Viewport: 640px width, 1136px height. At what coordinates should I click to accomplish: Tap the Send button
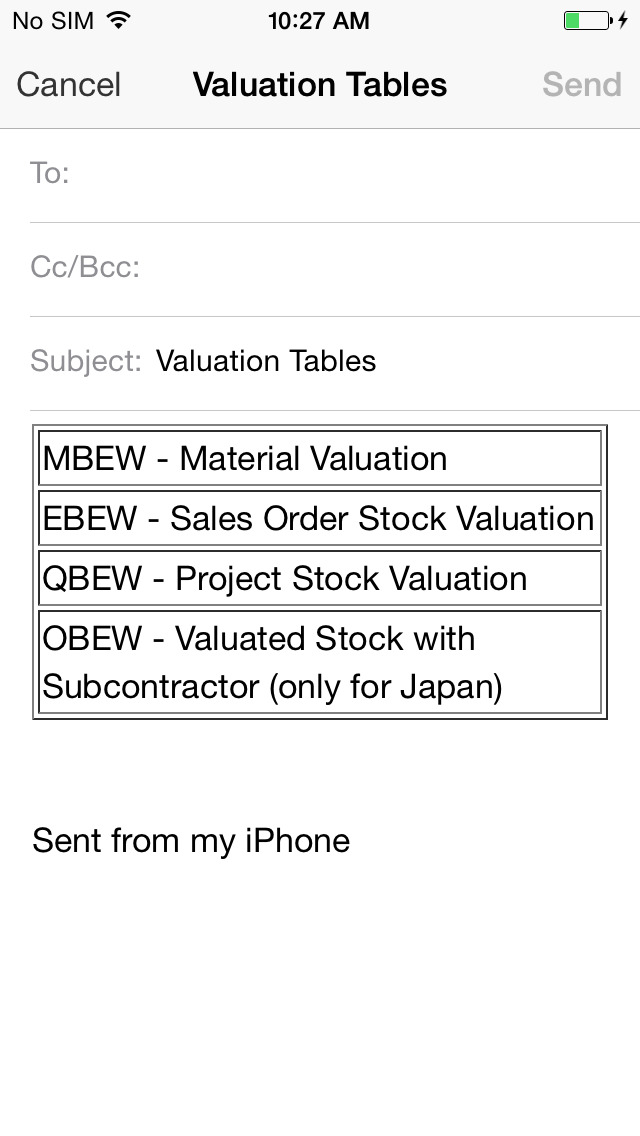click(x=582, y=85)
